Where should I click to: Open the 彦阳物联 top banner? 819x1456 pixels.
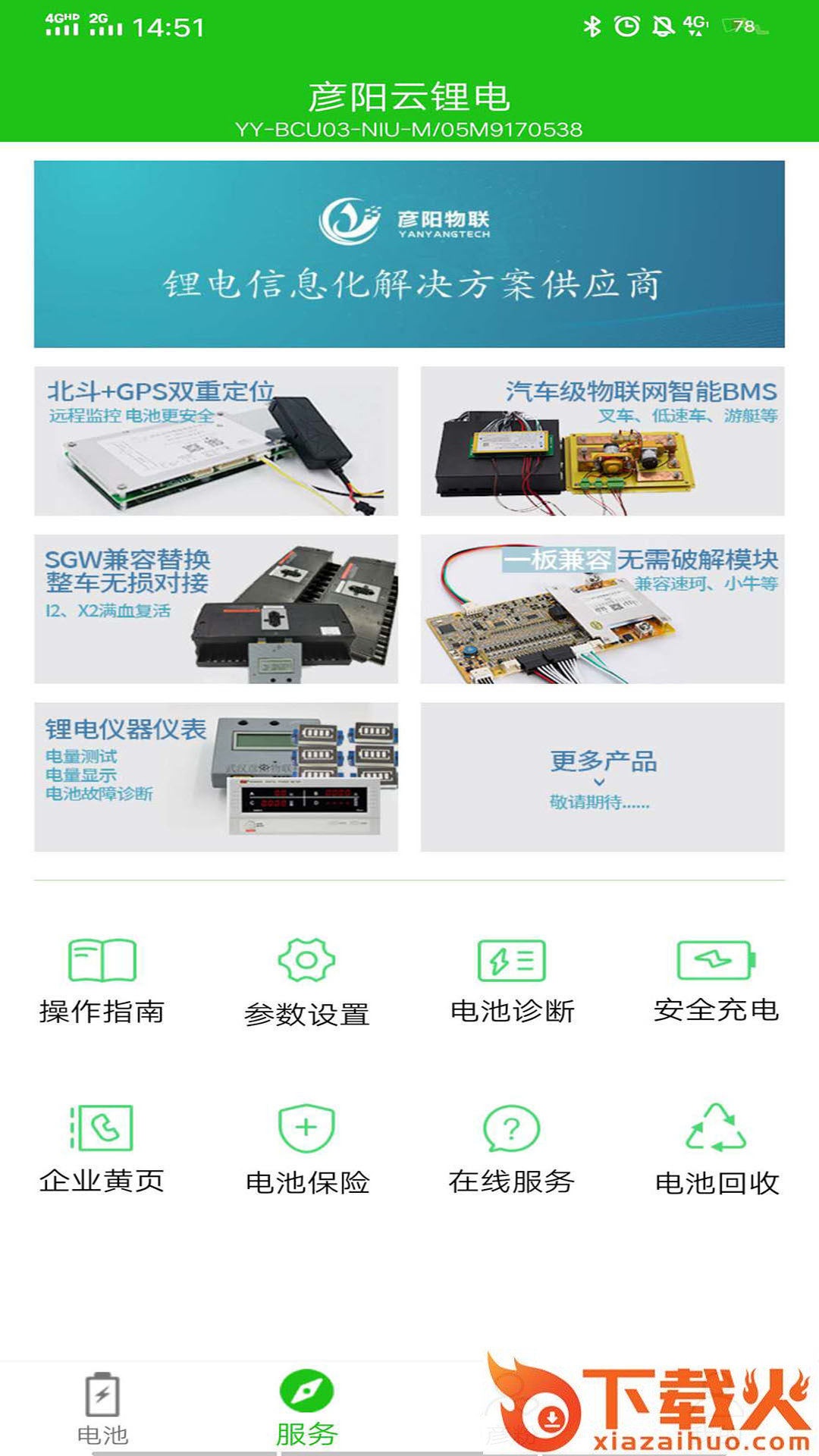[409, 254]
